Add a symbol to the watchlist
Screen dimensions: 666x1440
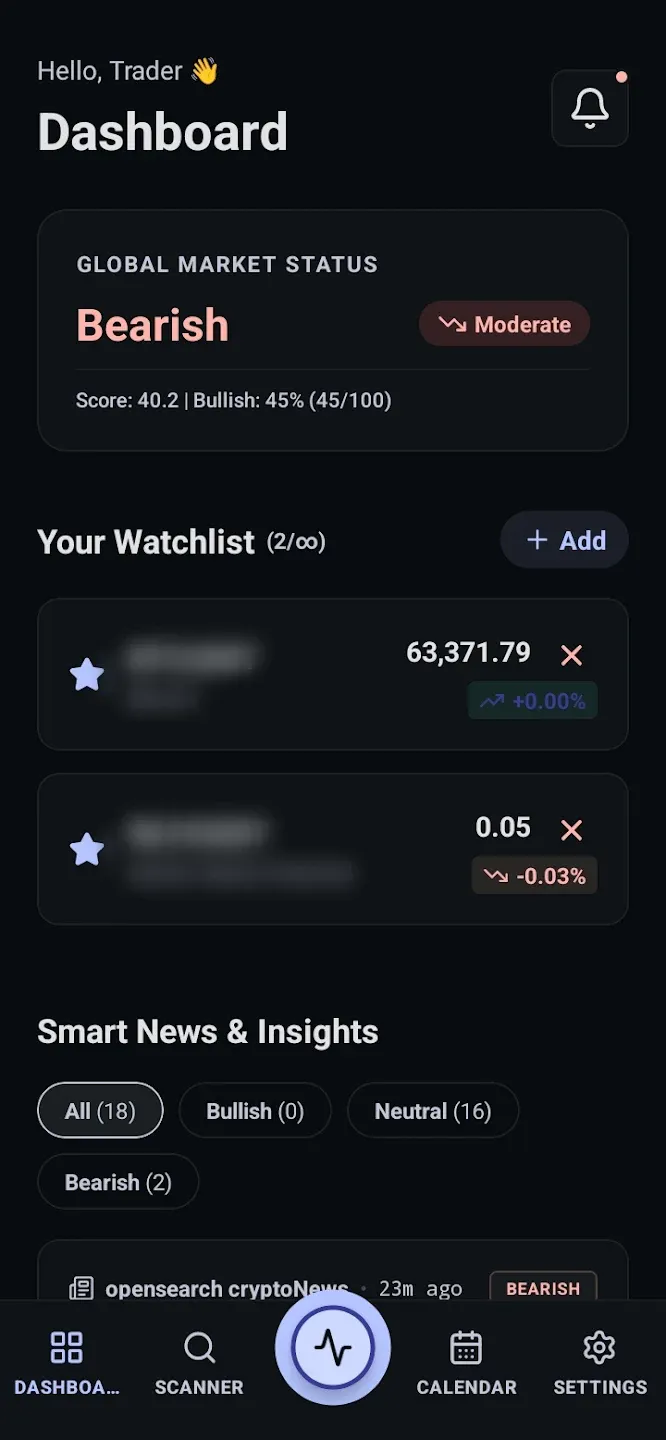[x=564, y=540]
